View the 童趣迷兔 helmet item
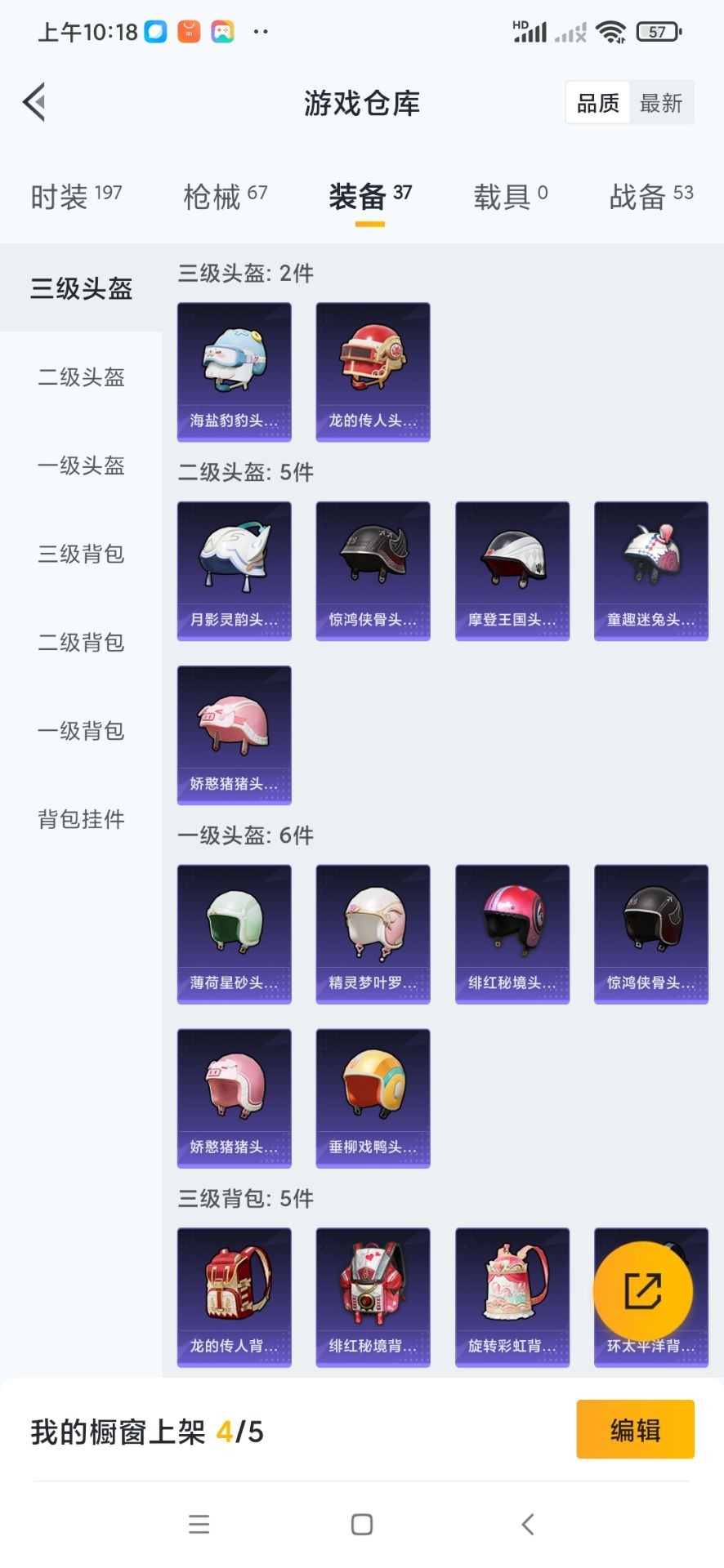Image resolution: width=724 pixels, height=1568 pixels. pyautogui.click(x=651, y=571)
